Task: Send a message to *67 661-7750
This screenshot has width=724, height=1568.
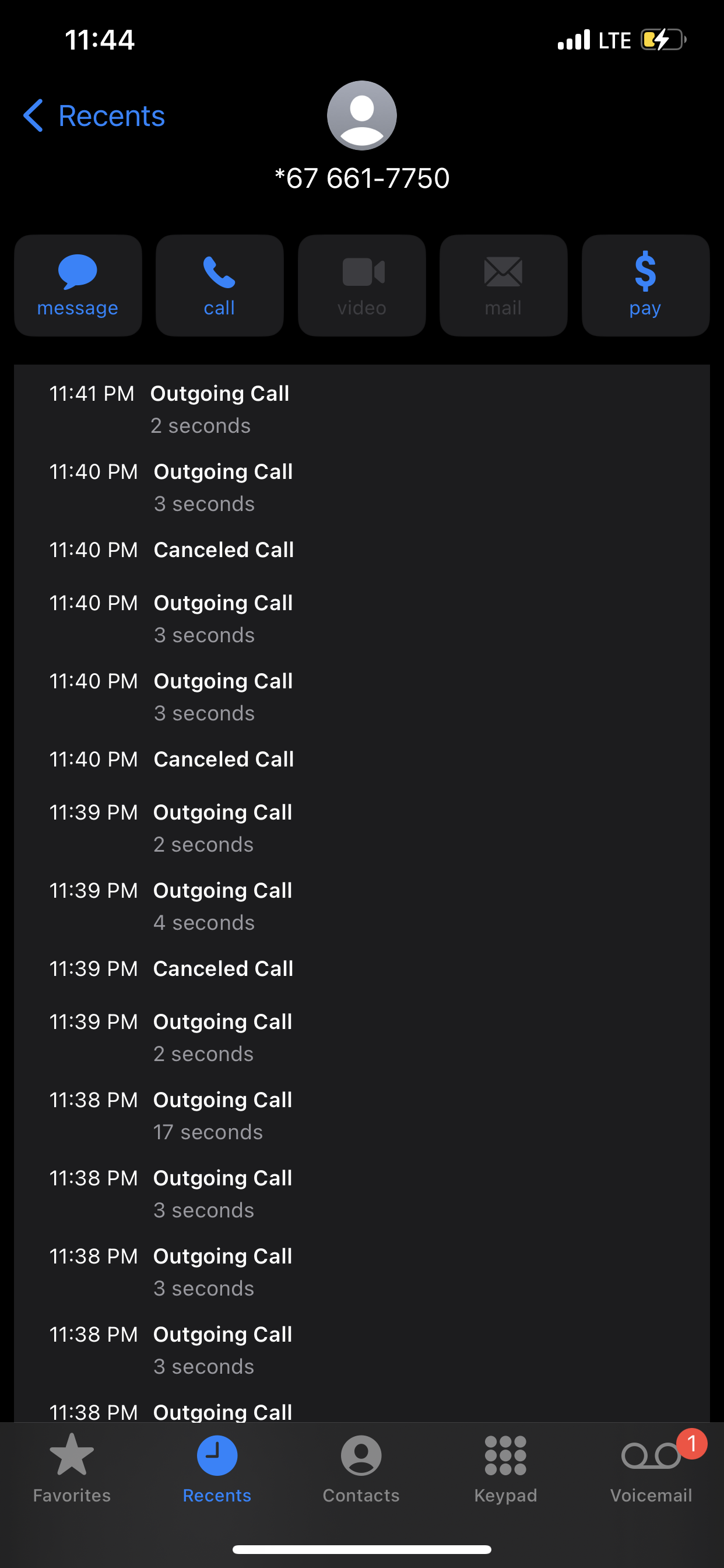Action: click(78, 285)
